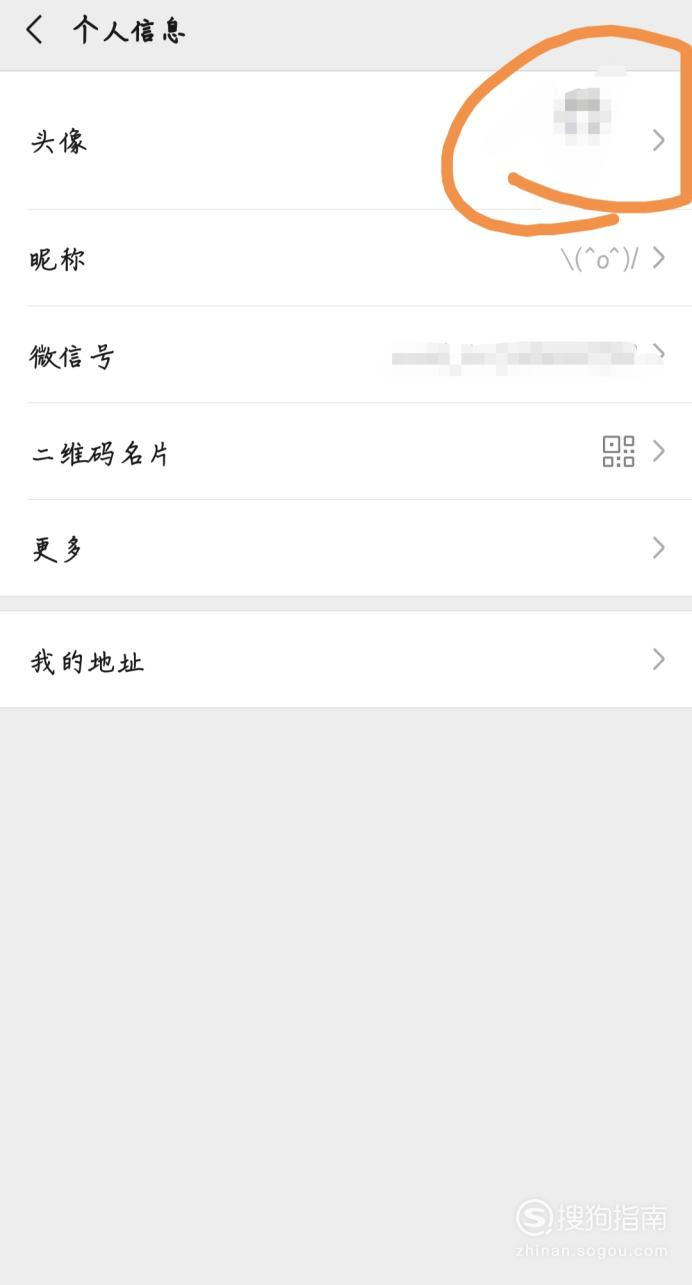692x1285 pixels.
Task: Show 二维码名片 QR code card
Action: [x=346, y=452]
